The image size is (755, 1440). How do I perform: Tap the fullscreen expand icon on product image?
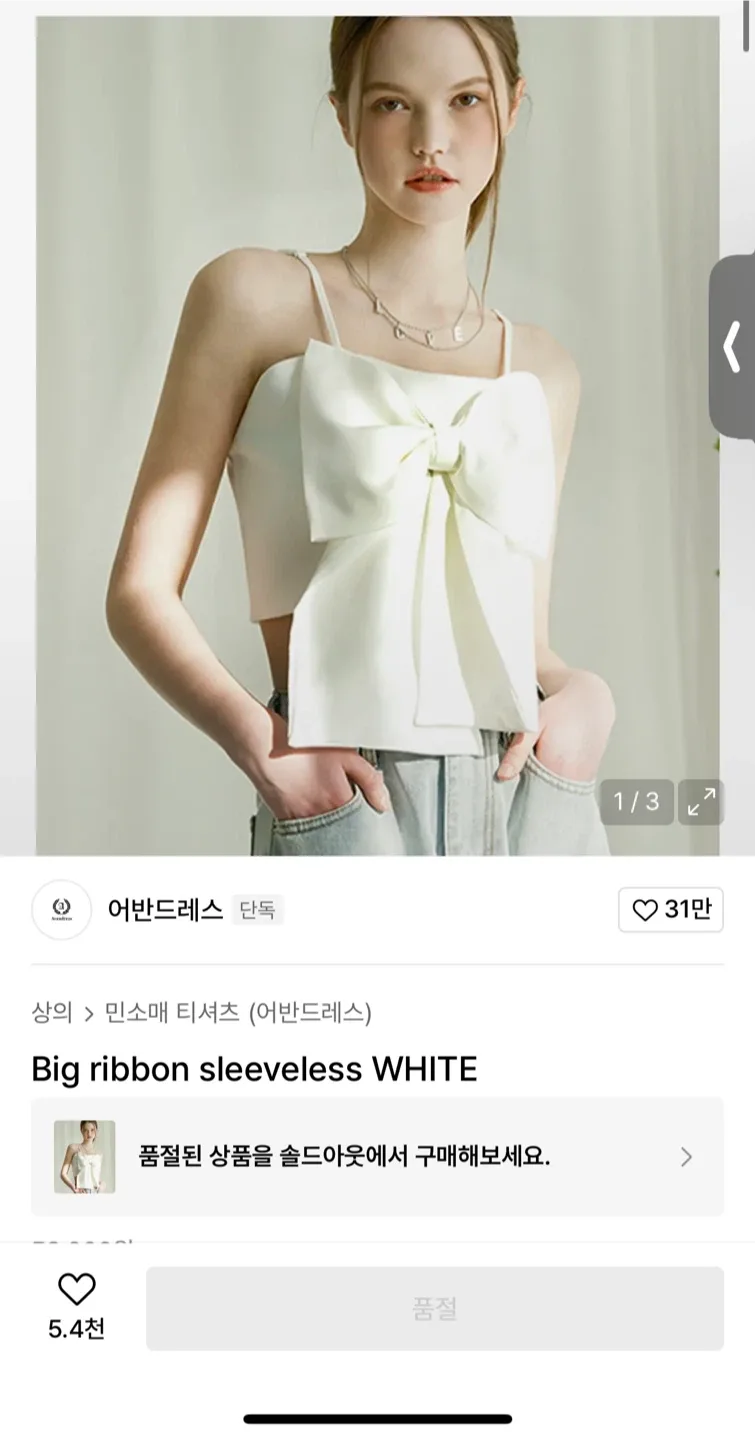point(700,802)
